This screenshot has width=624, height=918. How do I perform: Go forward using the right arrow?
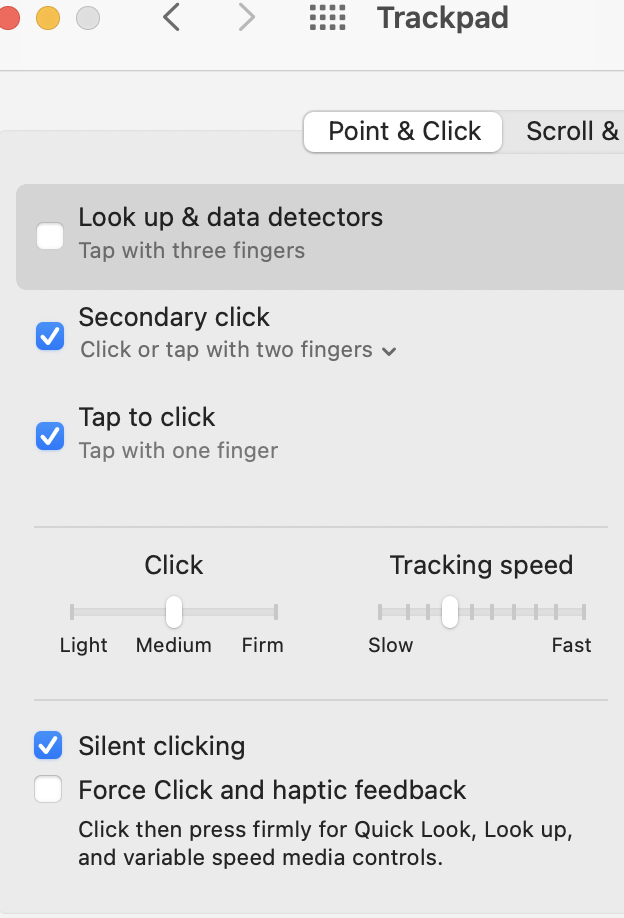tap(246, 17)
